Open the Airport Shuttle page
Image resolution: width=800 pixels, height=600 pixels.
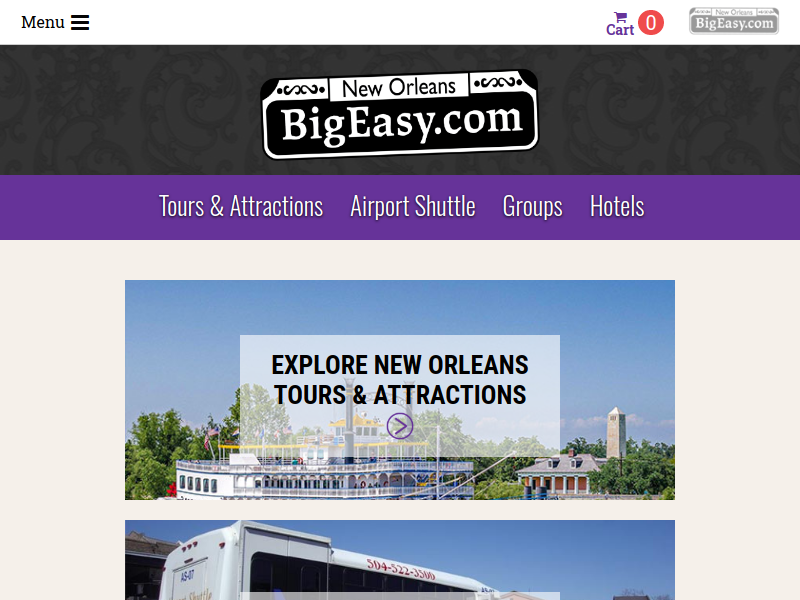point(412,207)
